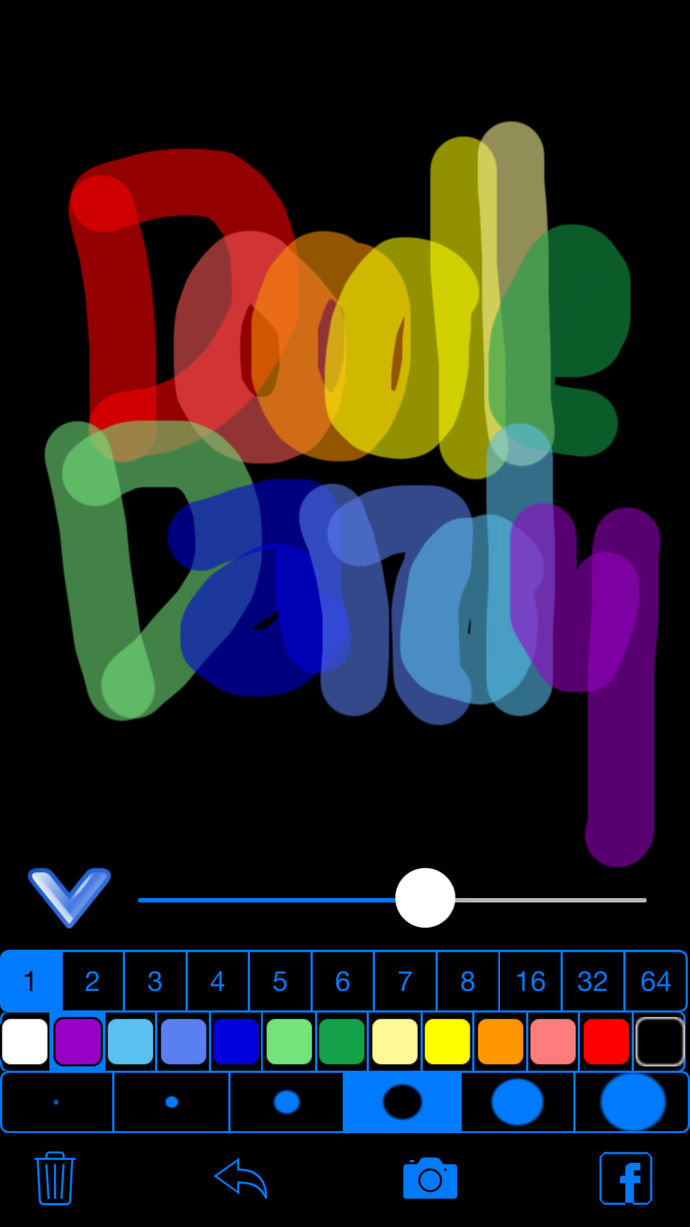Viewport: 690px width, 1227px height.
Task: Select symmetry count 64
Action: coord(655,981)
